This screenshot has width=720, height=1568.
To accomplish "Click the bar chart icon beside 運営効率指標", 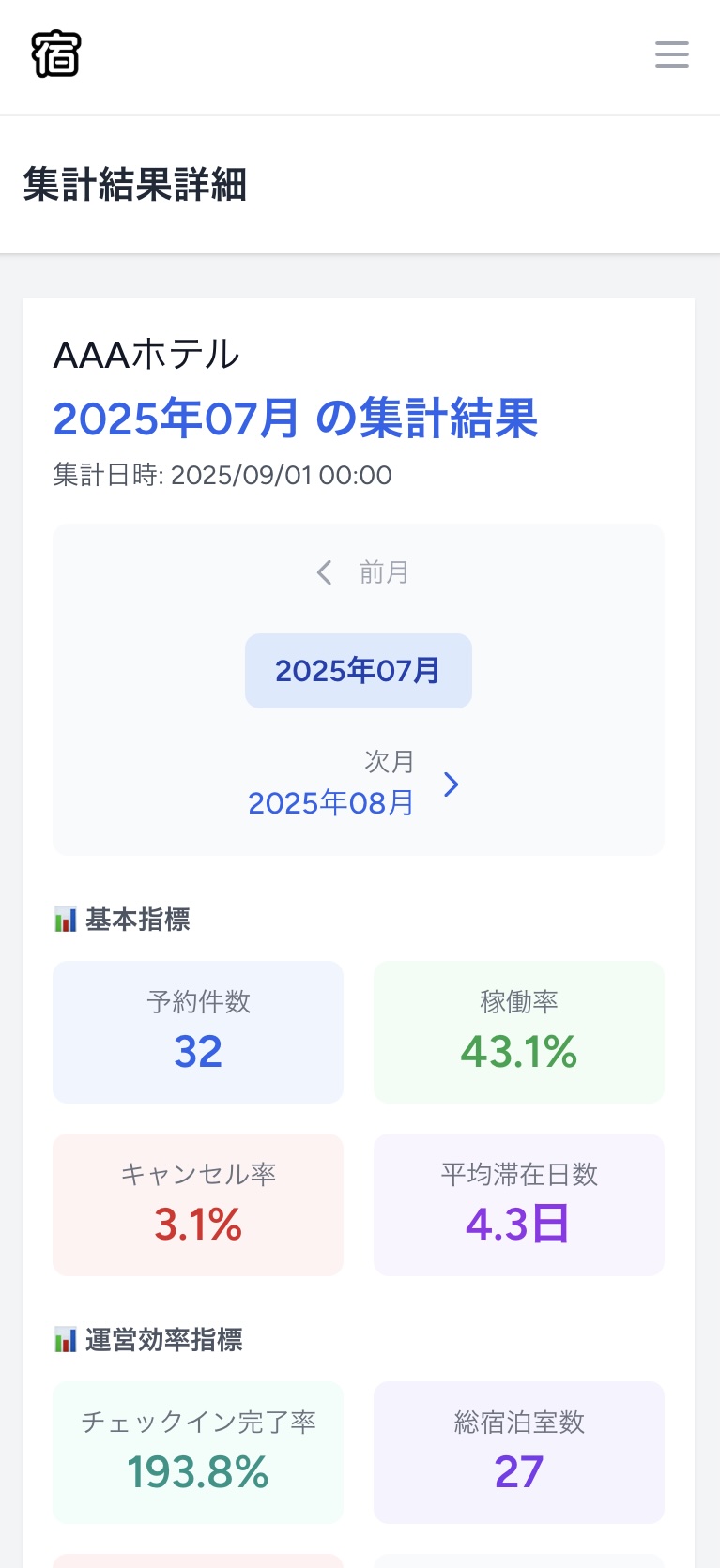I will (x=63, y=1340).
